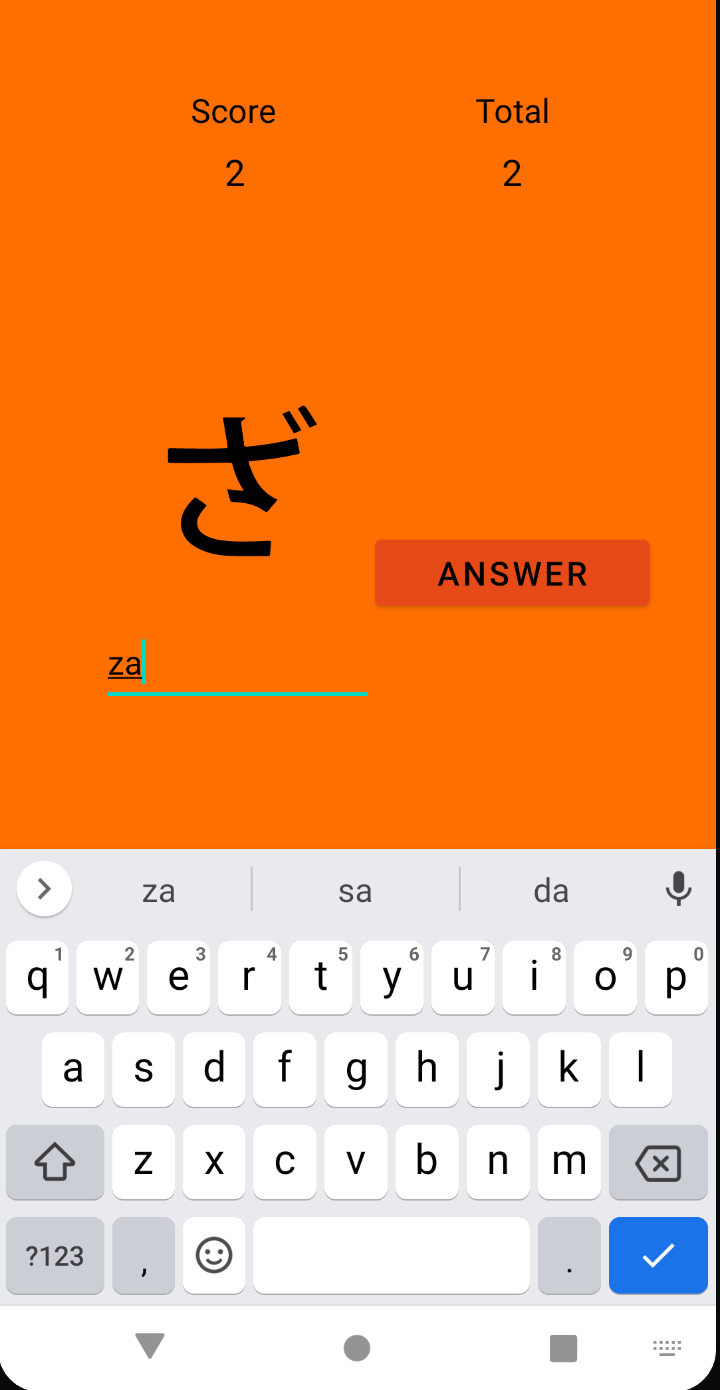This screenshot has width=720, height=1390.
Task: Select the 'da' keyboard suggestion
Action: [551, 889]
